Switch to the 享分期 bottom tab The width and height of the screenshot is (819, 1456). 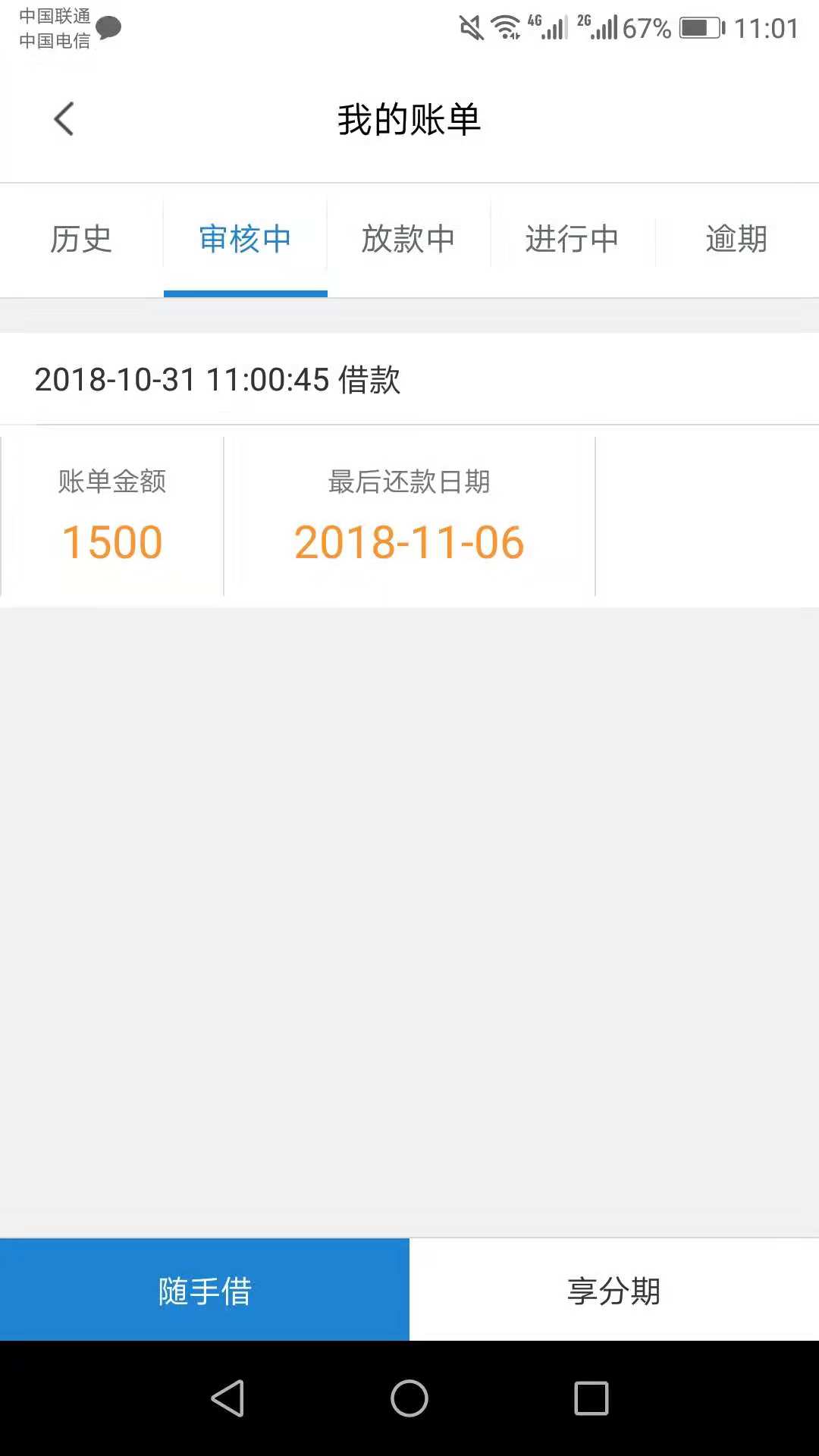614,1290
